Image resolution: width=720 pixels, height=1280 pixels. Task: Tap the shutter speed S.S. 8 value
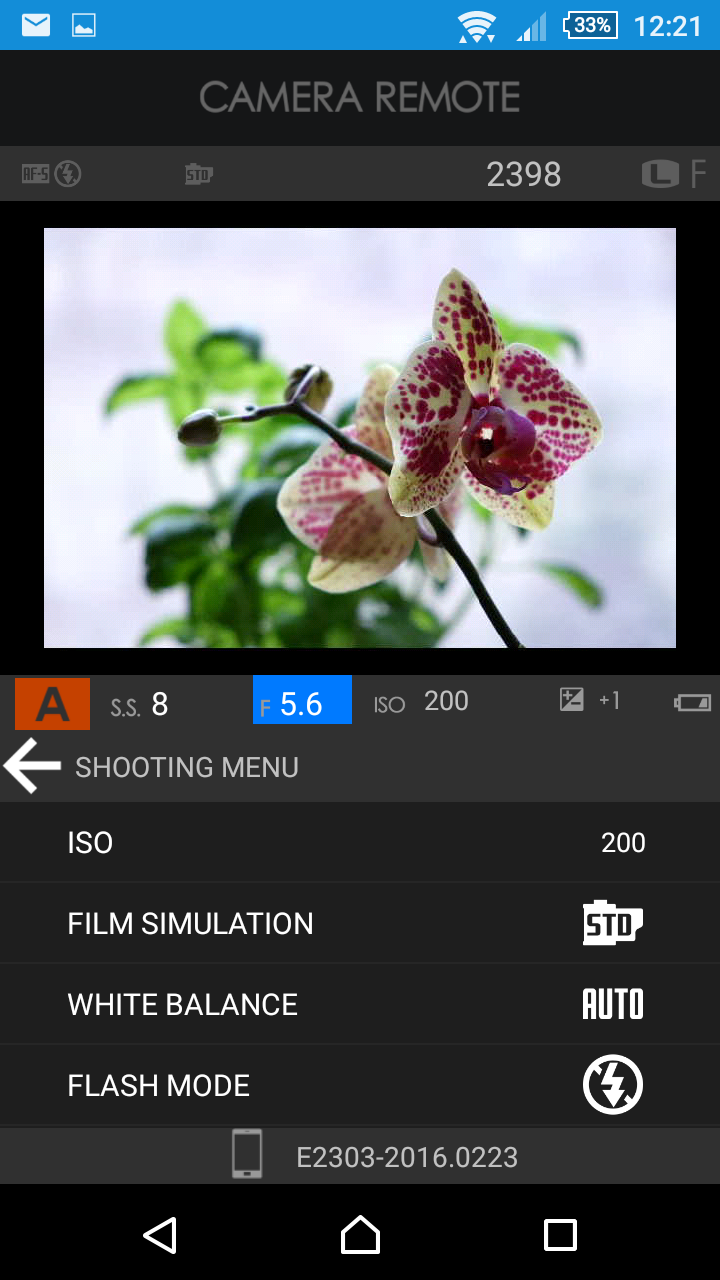(x=140, y=705)
